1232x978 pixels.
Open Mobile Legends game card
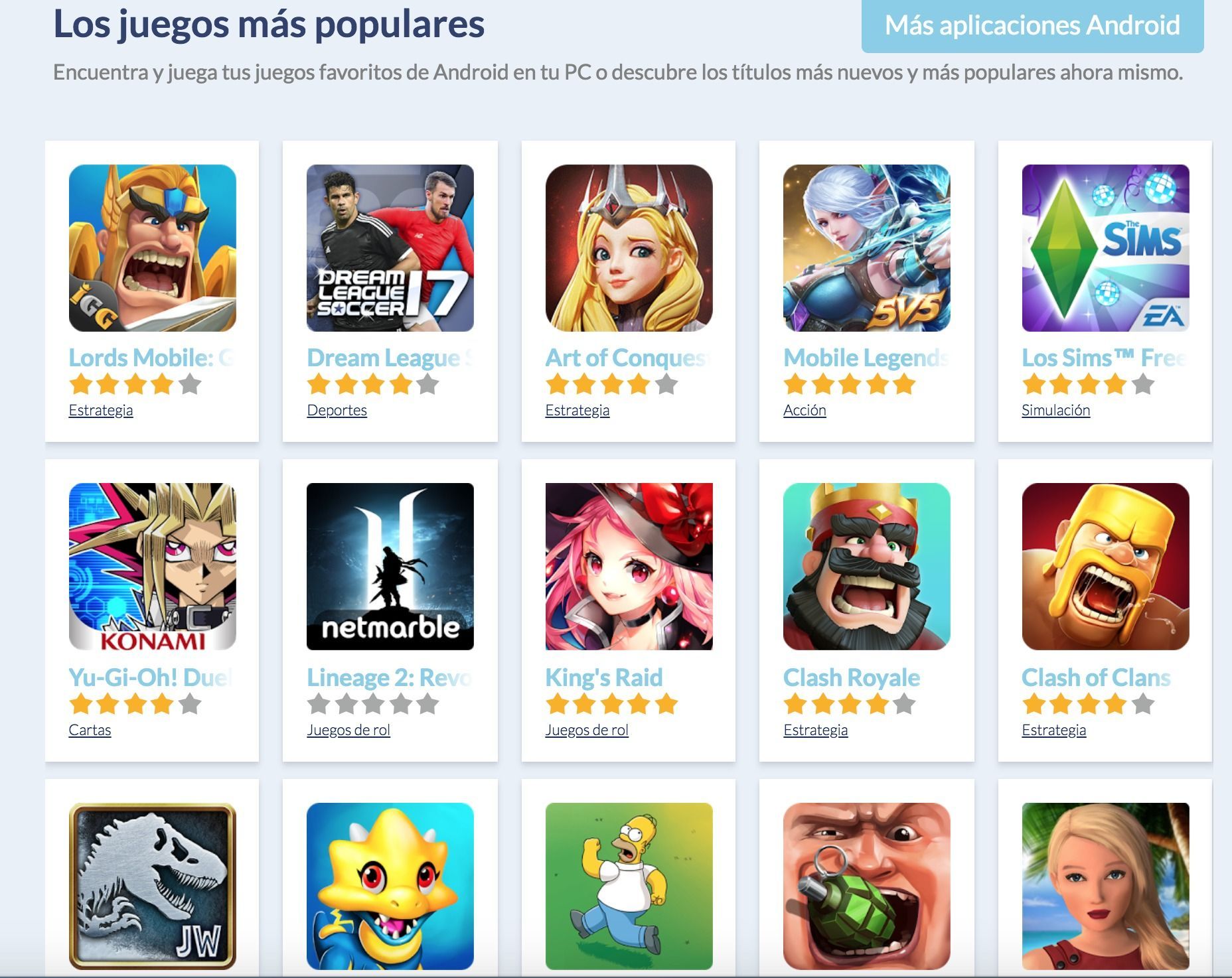866,248
